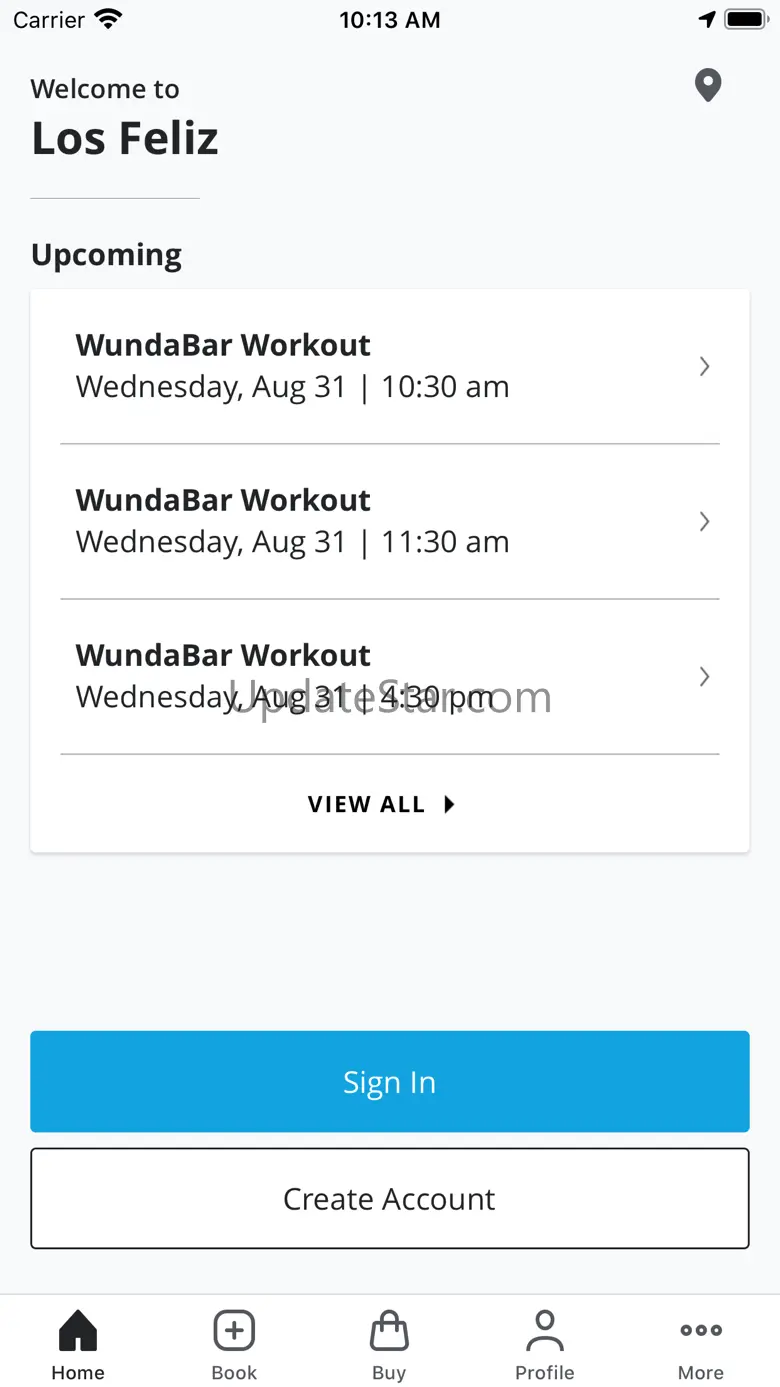The height and width of the screenshot is (1387, 780).
Task: Open WundaBar Workout at 11:30 am
Action: pyautogui.click(x=389, y=521)
